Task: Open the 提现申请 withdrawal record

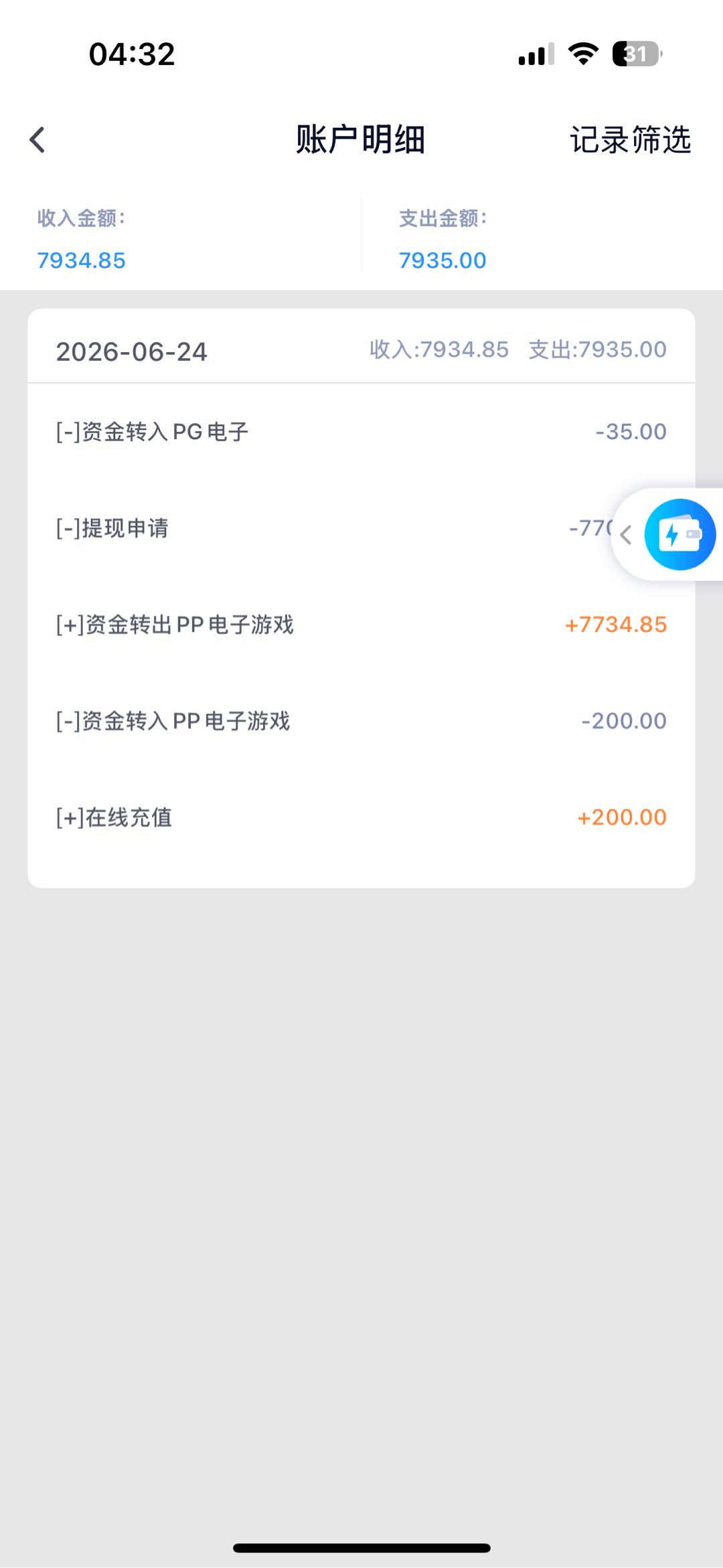Action: [361, 528]
